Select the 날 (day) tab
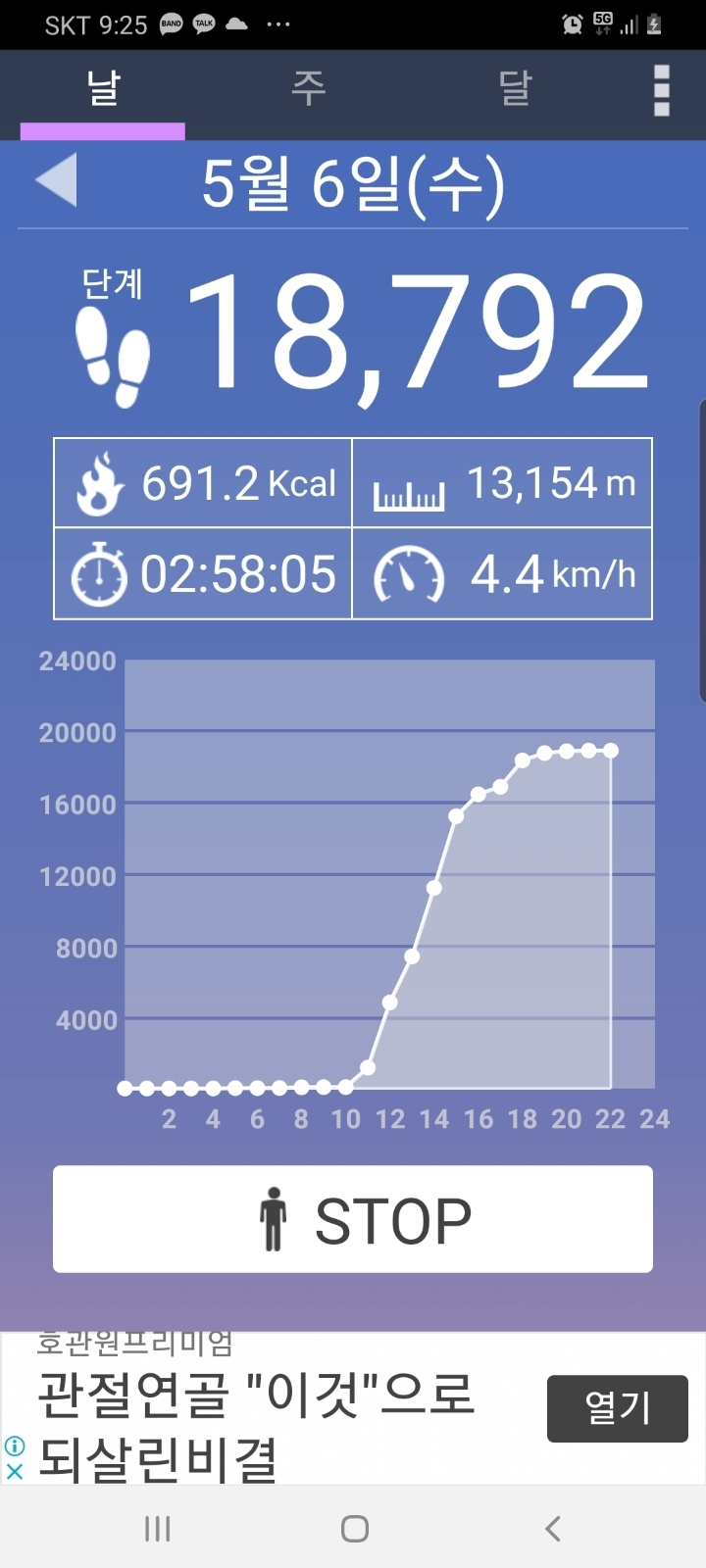Screen dimensions: 706x1568 click(x=103, y=89)
